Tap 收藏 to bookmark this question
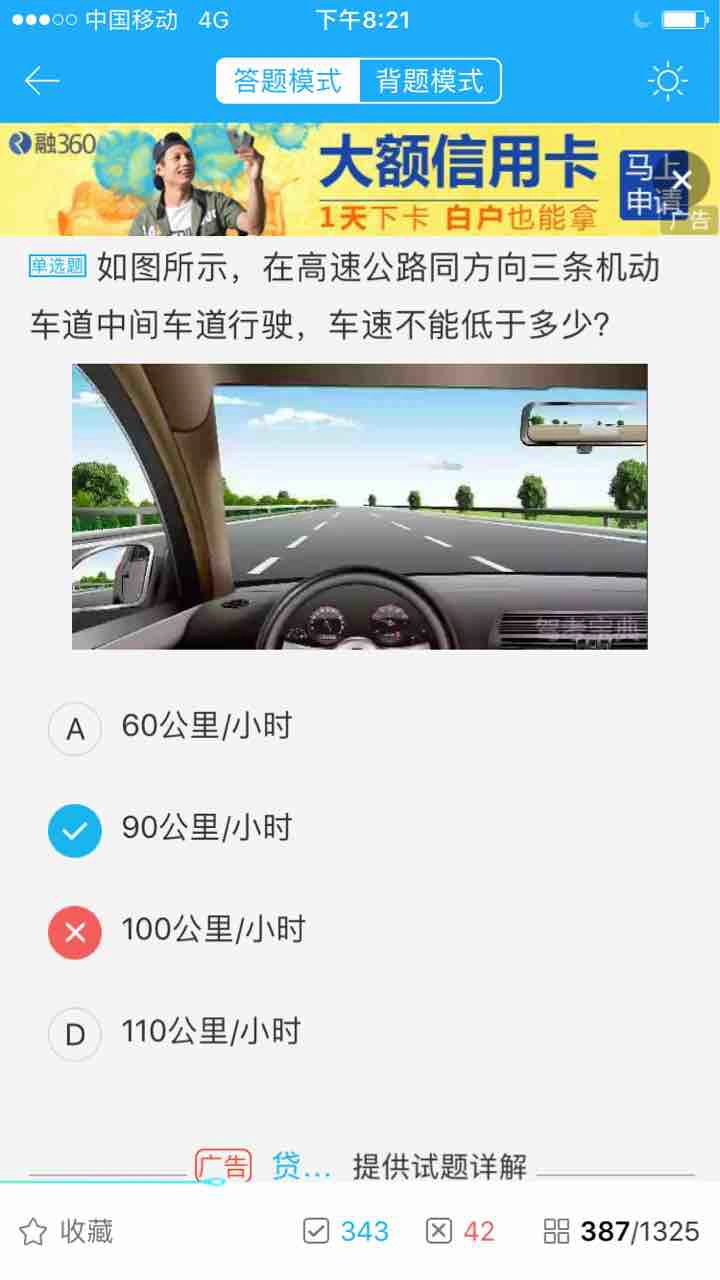 66,1231
